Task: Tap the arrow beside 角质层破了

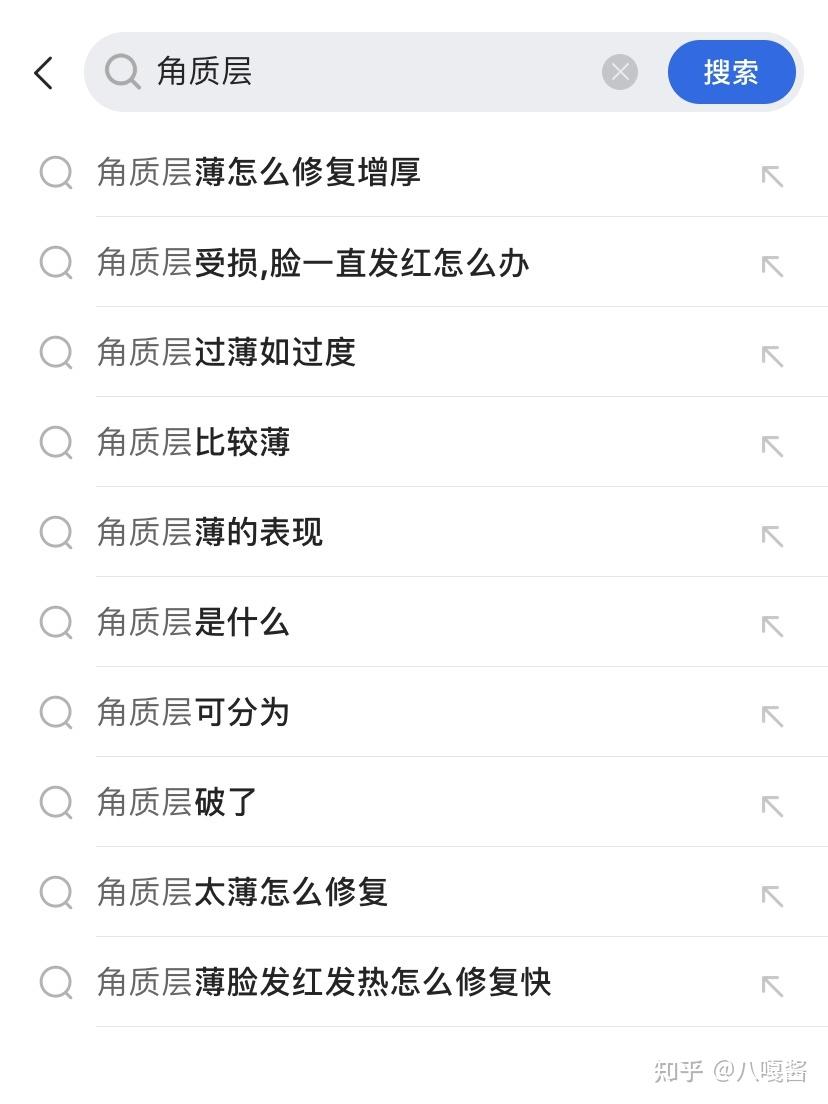Action: [771, 806]
